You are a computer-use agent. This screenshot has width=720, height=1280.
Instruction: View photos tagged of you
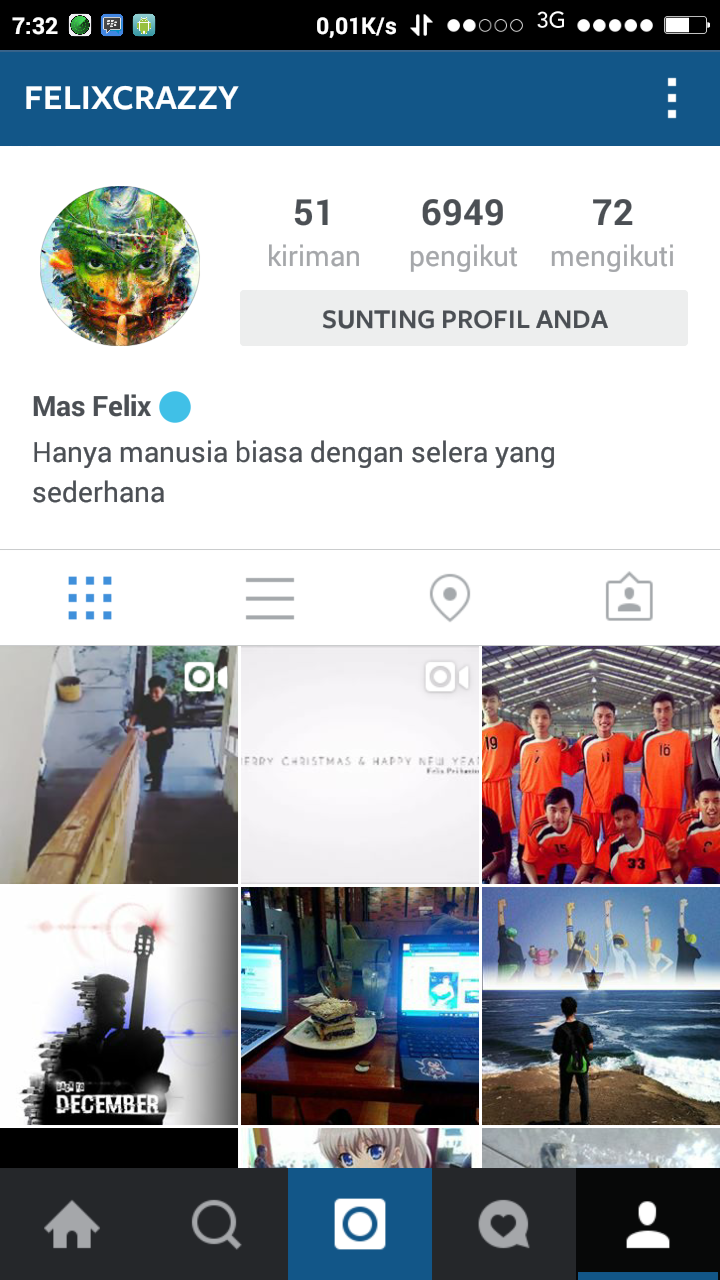click(629, 598)
